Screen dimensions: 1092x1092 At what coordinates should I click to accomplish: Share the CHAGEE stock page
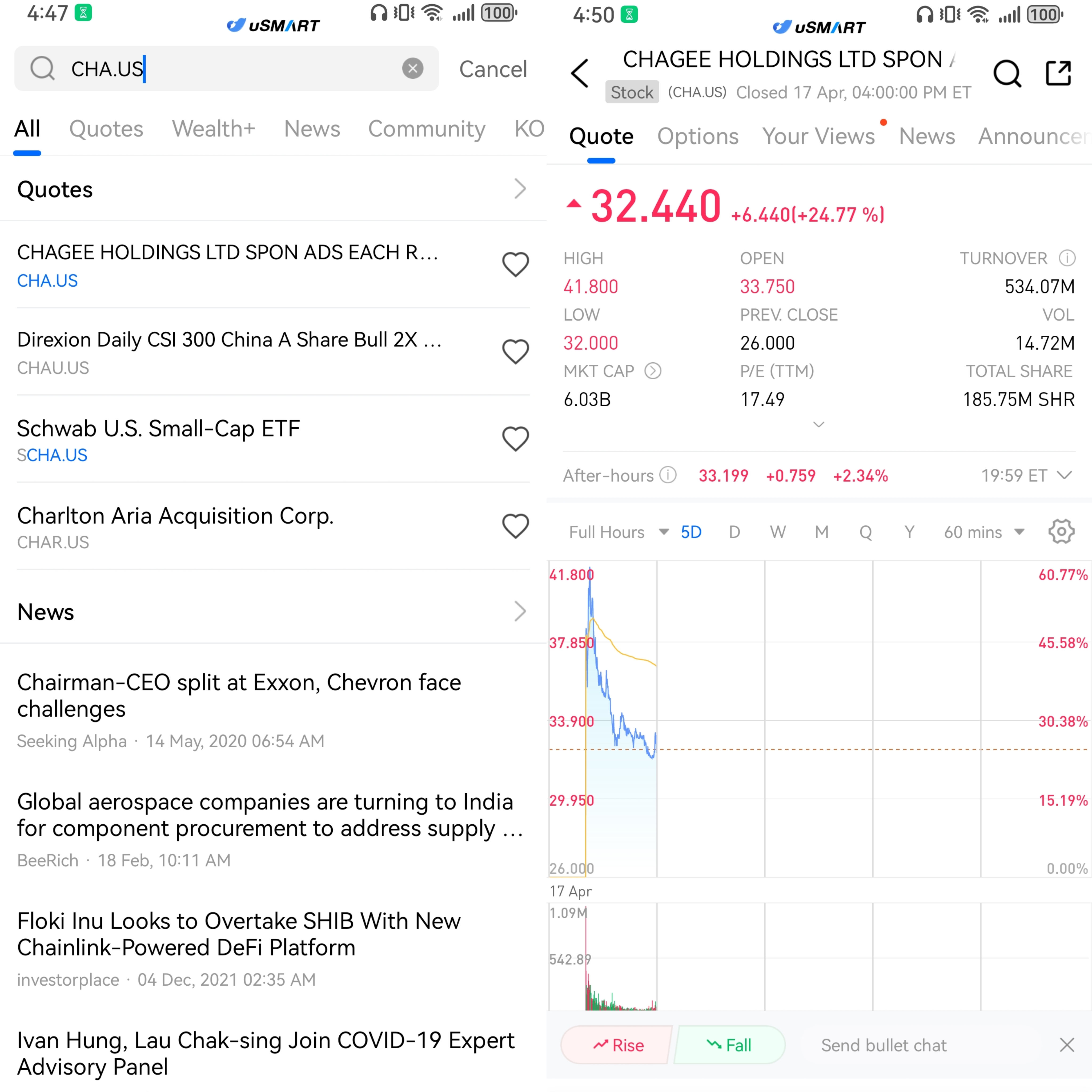[x=1058, y=74]
